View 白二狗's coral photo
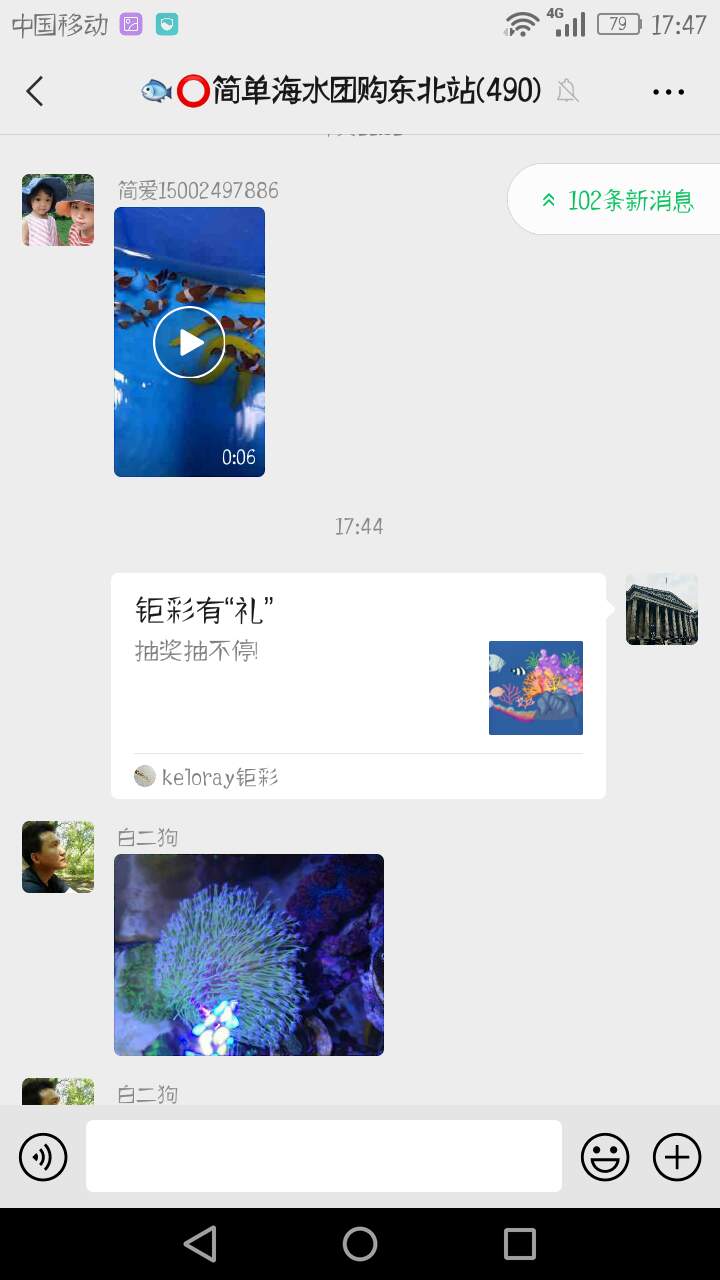Viewport: 720px width, 1280px height. click(x=249, y=955)
